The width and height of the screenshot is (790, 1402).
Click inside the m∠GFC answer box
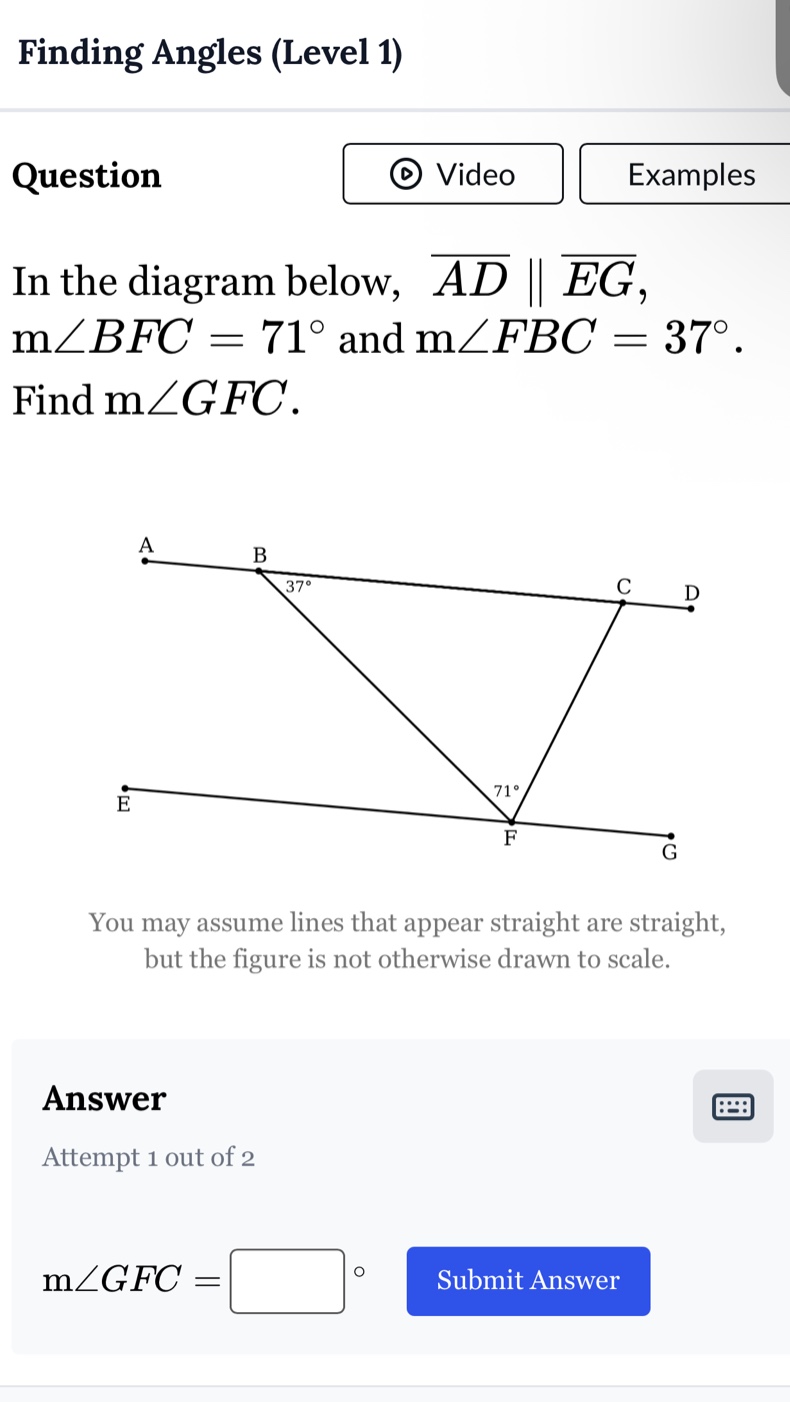(287, 1280)
